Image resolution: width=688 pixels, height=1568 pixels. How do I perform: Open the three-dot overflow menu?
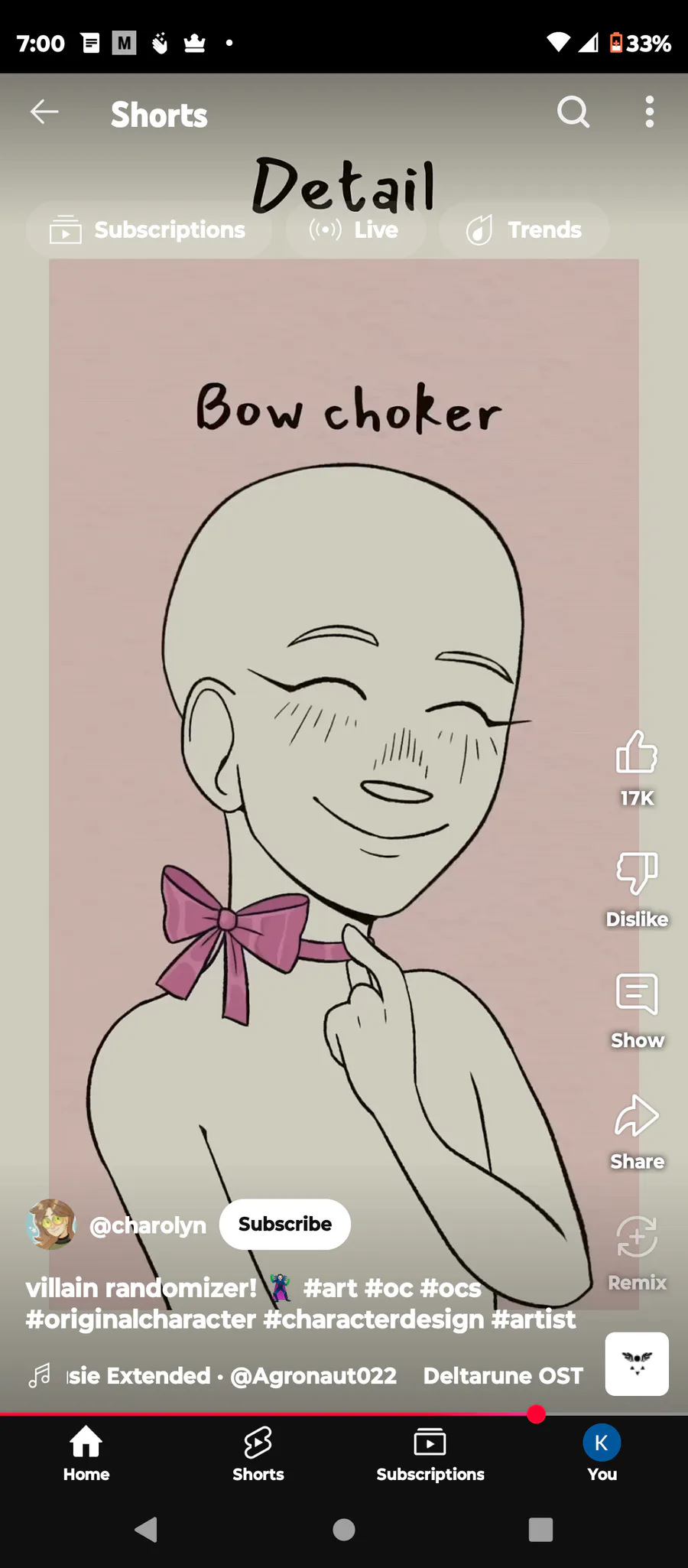pyautogui.click(x=649, y=112)
